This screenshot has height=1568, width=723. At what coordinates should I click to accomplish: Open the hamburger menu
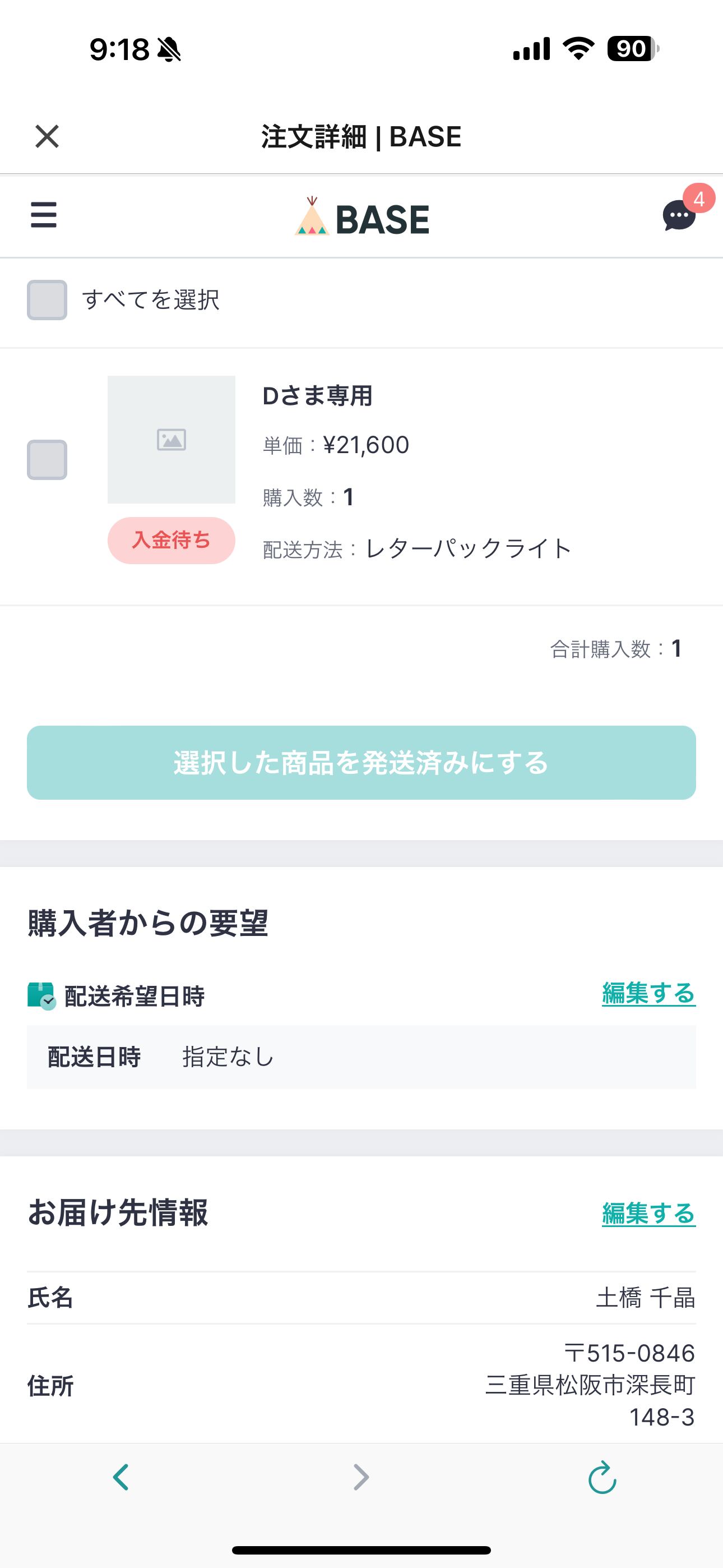pos(44,215)
